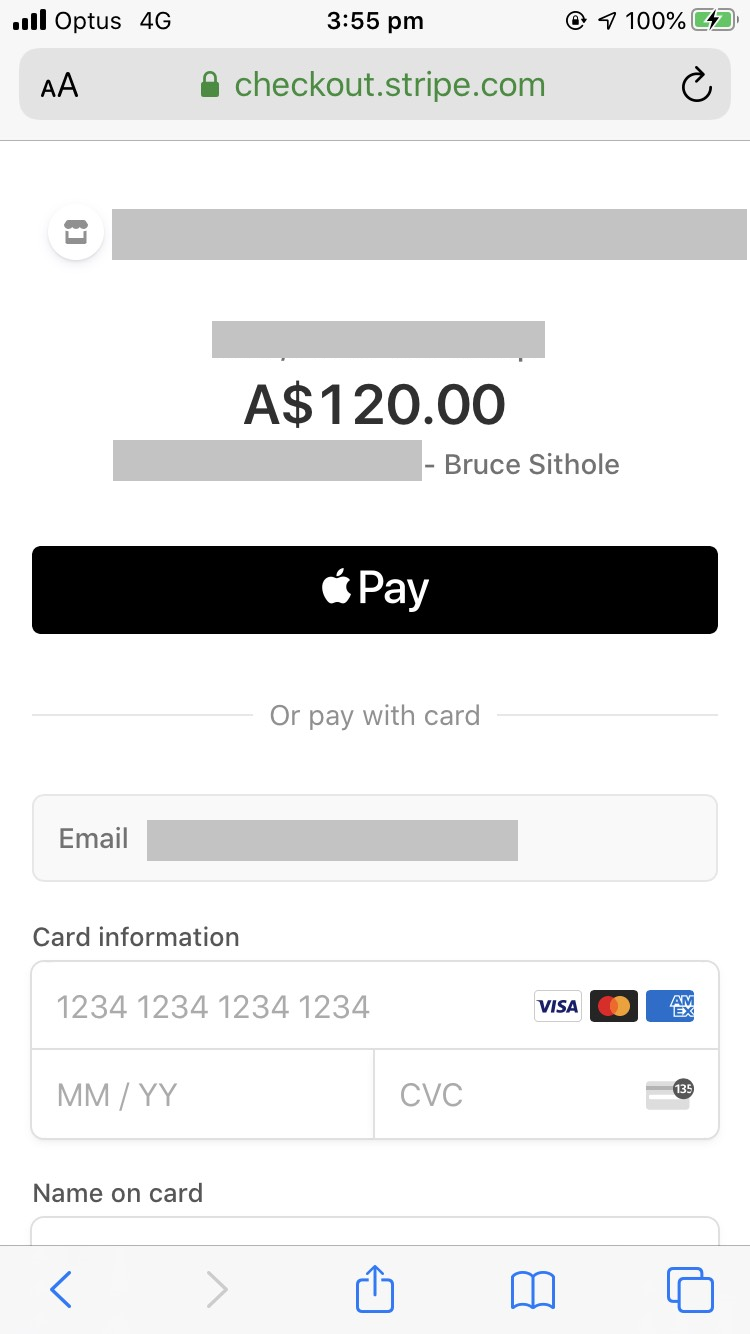This screenshot has width=750, height=1334.
Task: Focus the MM / YY expiry field
Action: 203,1094
